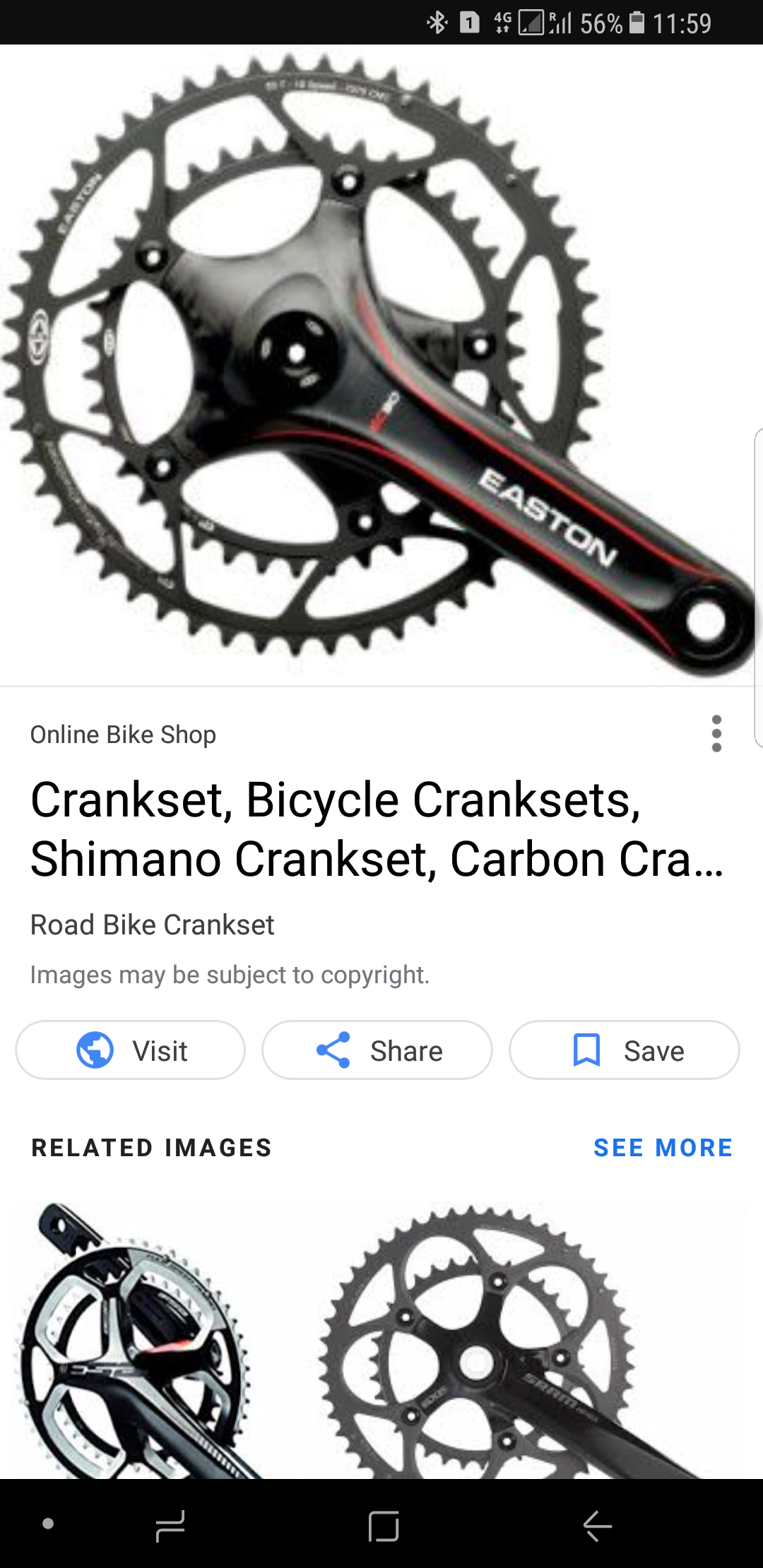Image resolution: width=763 pixels, height=1568 pixels.
Task: Go back using system back button
Action: [x=597, y=1526]
